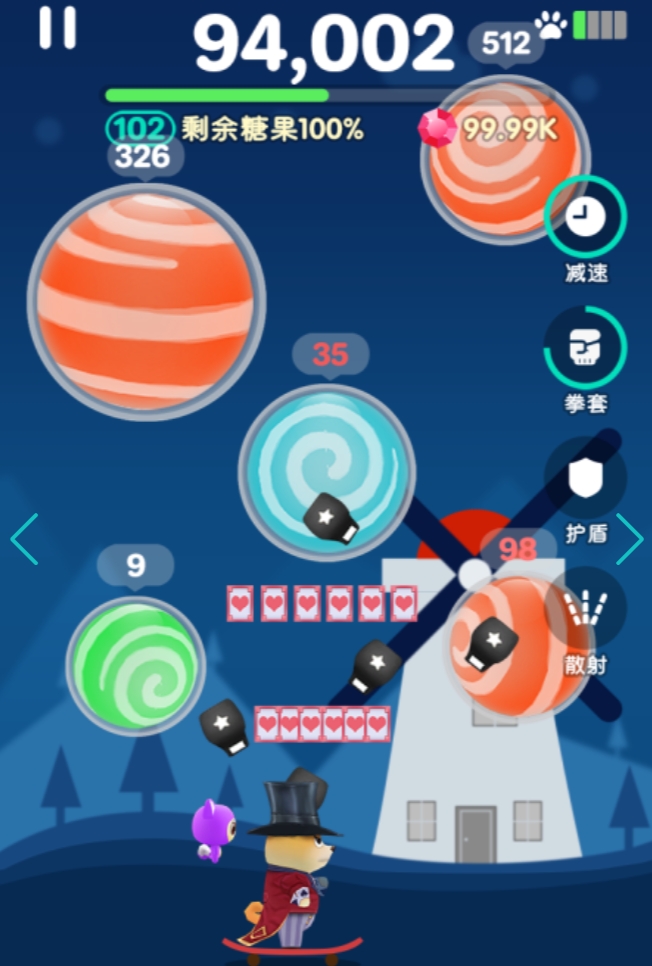Trigger the 散射 scatter shot skill
Viewport: 652px width, 966px height.
click(x=585, y=609)
